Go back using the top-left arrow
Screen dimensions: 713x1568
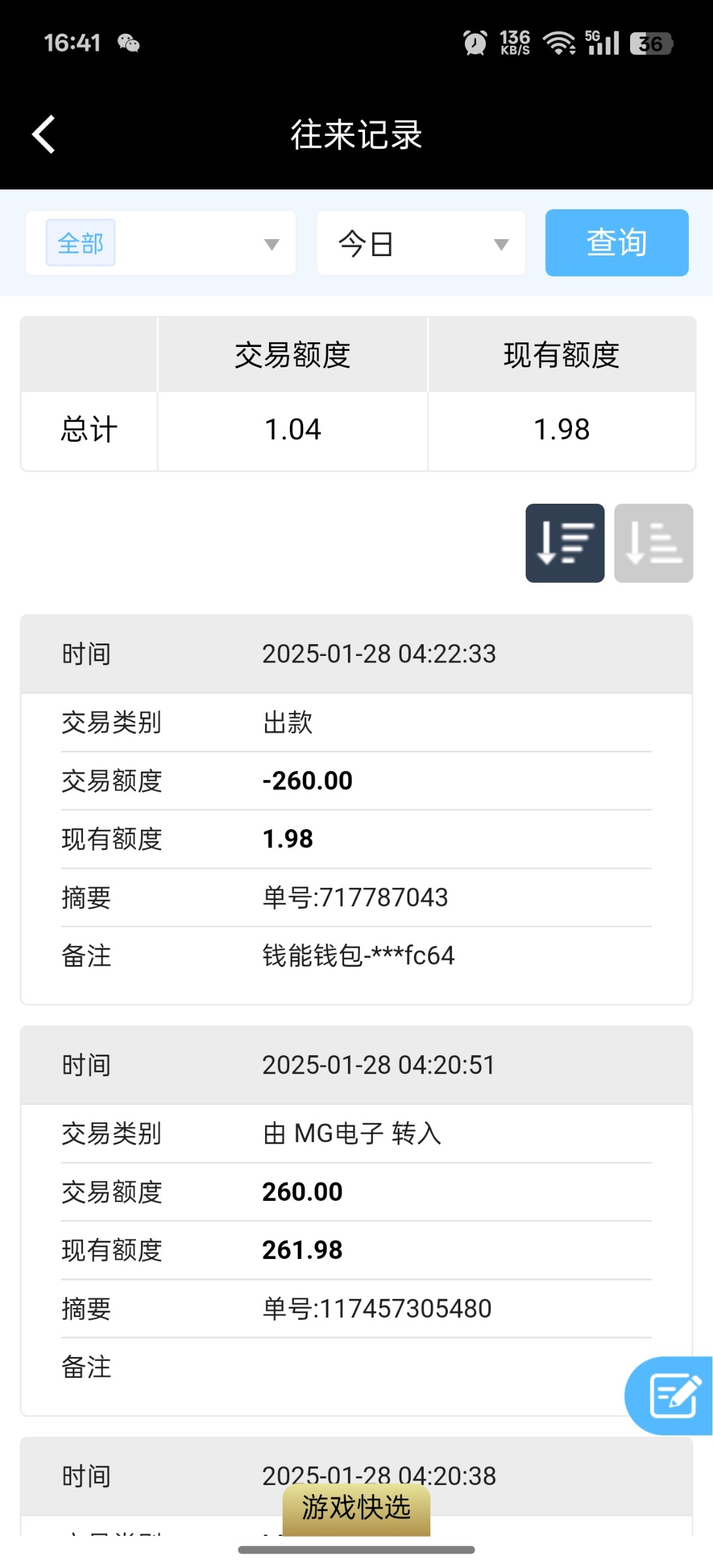click(x=43, y=135)
